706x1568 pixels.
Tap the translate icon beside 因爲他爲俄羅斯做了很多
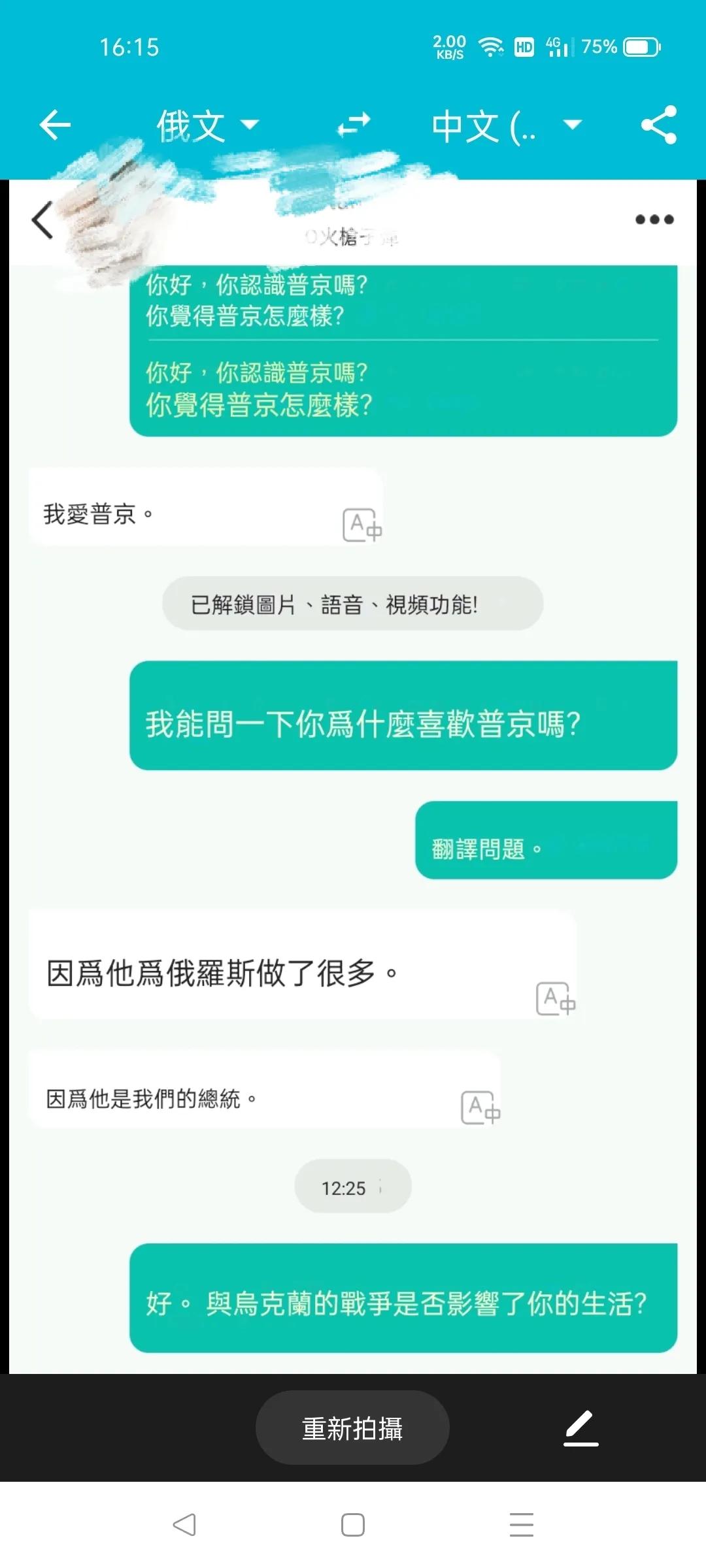(555, 997)
